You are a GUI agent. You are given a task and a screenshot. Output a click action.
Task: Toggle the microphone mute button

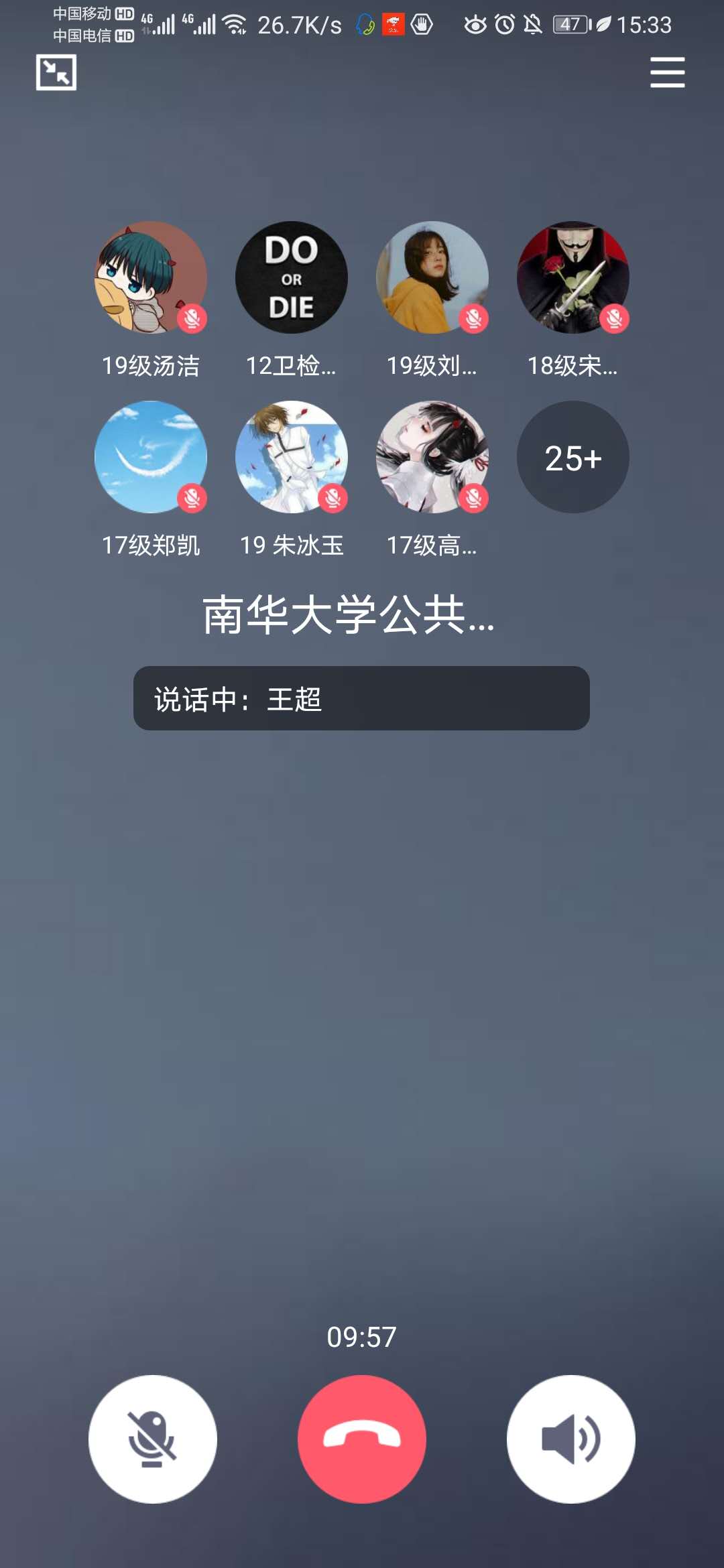click(153, 1439)
